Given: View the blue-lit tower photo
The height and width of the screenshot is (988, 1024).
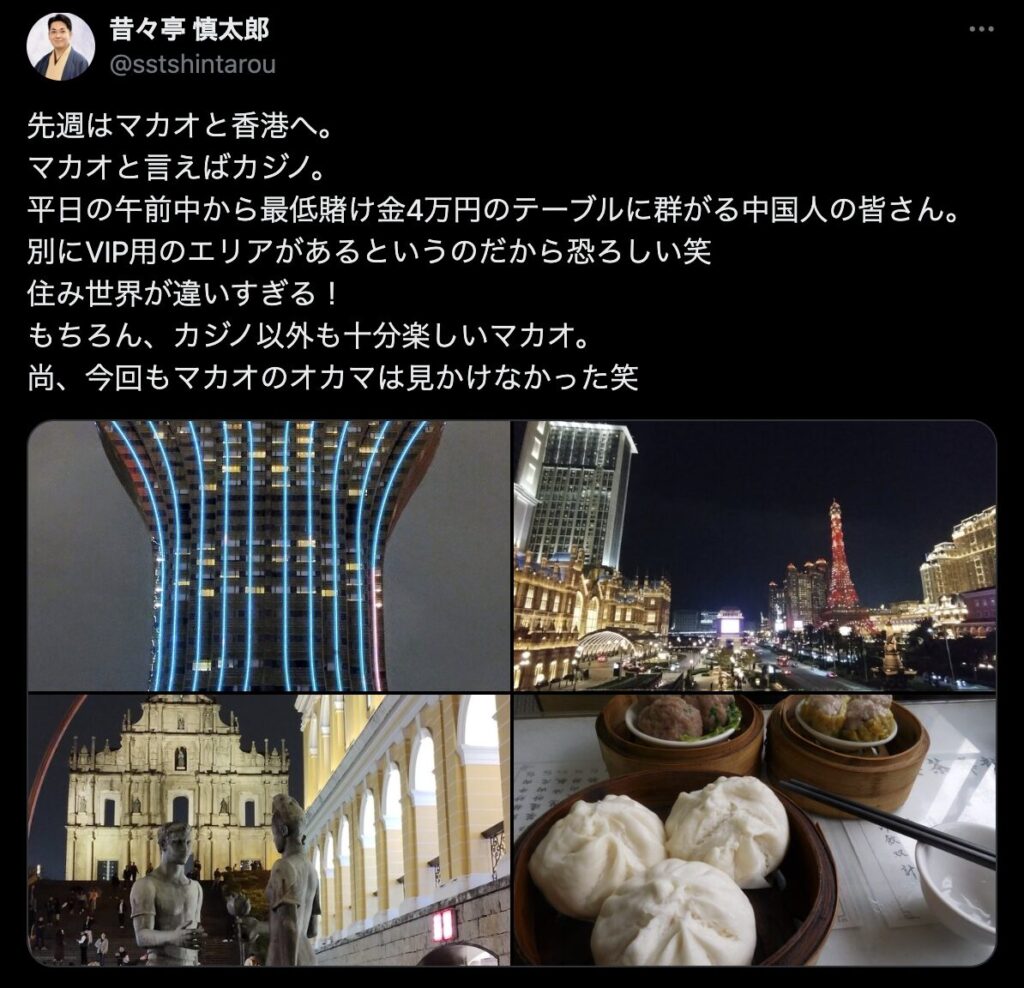Looking at the screenshot, I should [x=268, y=556].
